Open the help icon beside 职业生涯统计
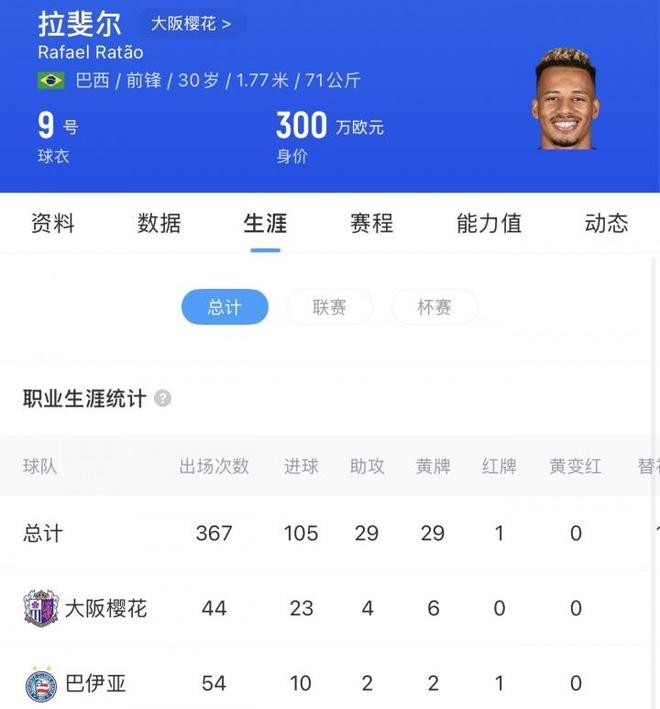This screenshot has width=660, height=709. pos(163,398)
